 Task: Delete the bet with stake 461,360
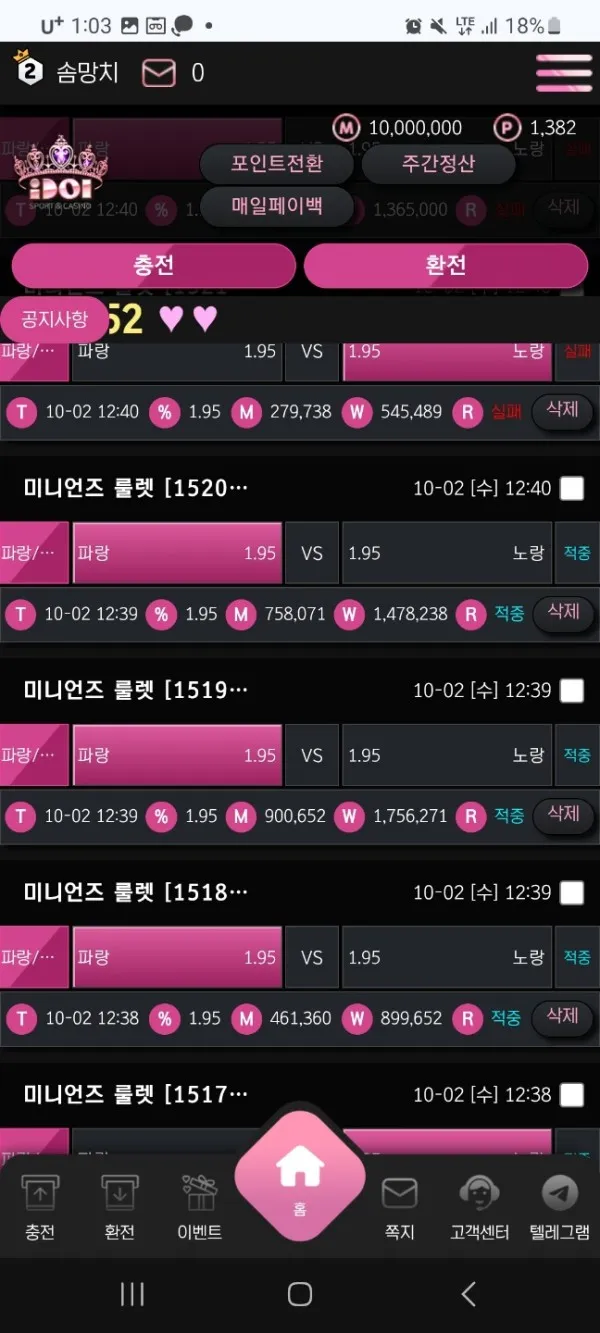(x=563, y=1017)
